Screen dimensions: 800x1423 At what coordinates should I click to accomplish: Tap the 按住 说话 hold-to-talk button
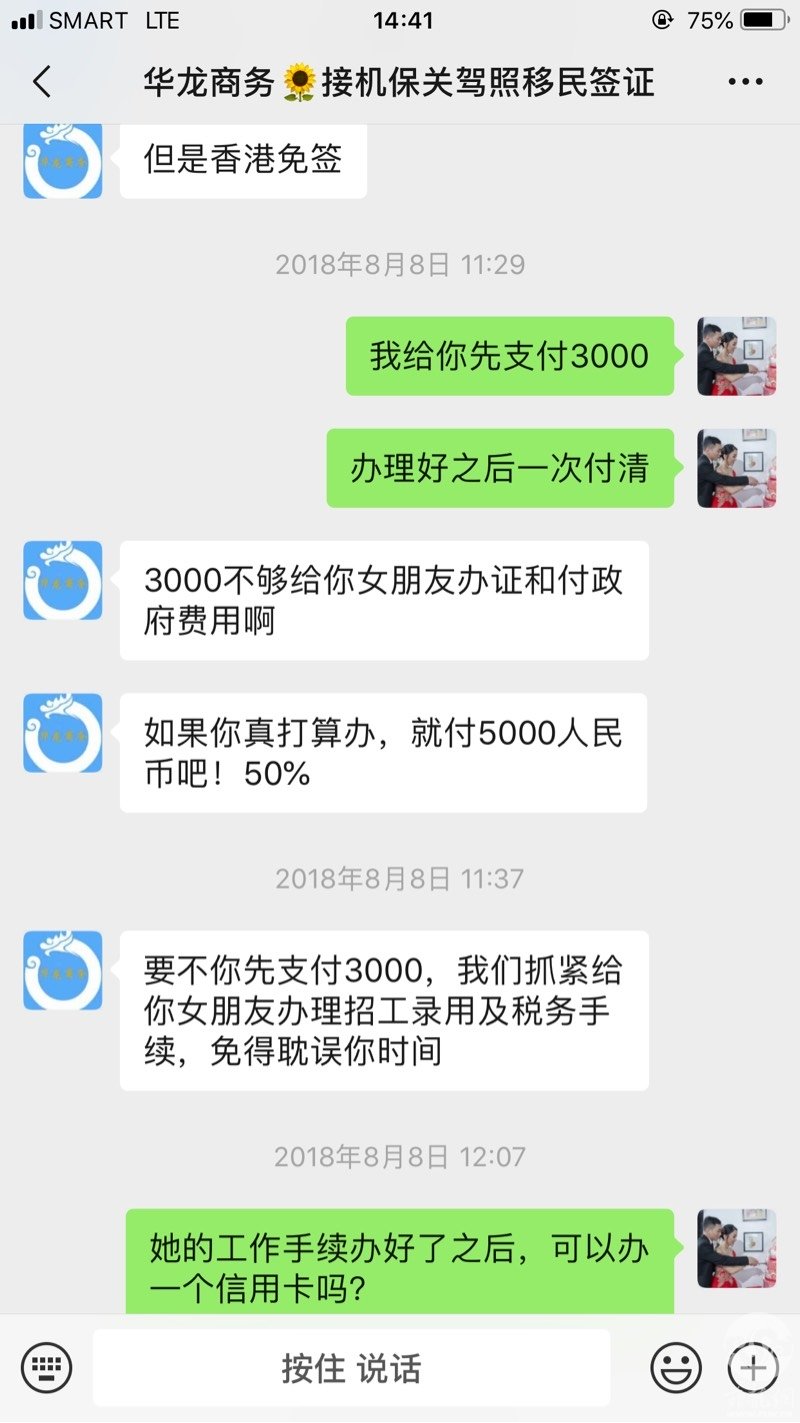[x=351, y=1368]
